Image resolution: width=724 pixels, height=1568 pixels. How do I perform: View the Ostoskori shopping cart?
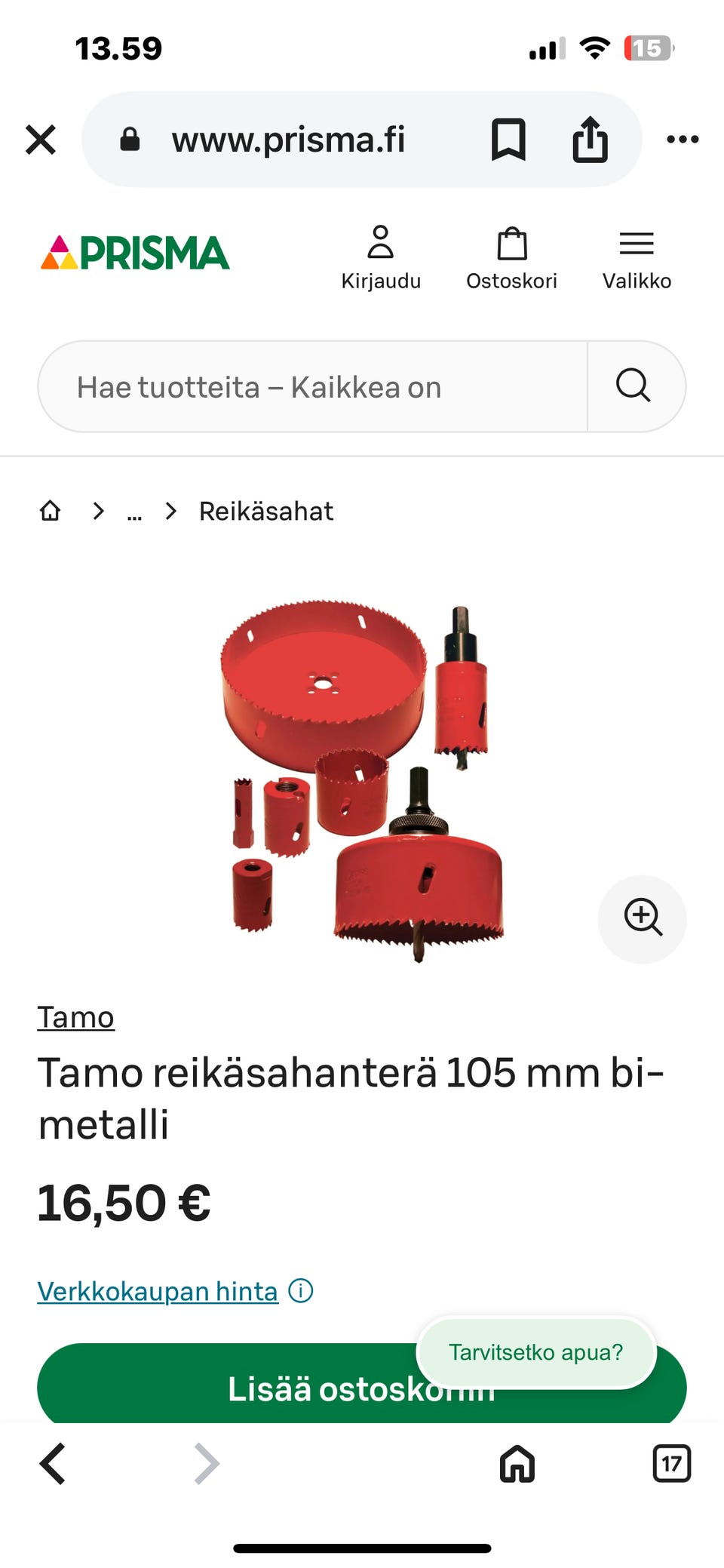coord(511,258)
